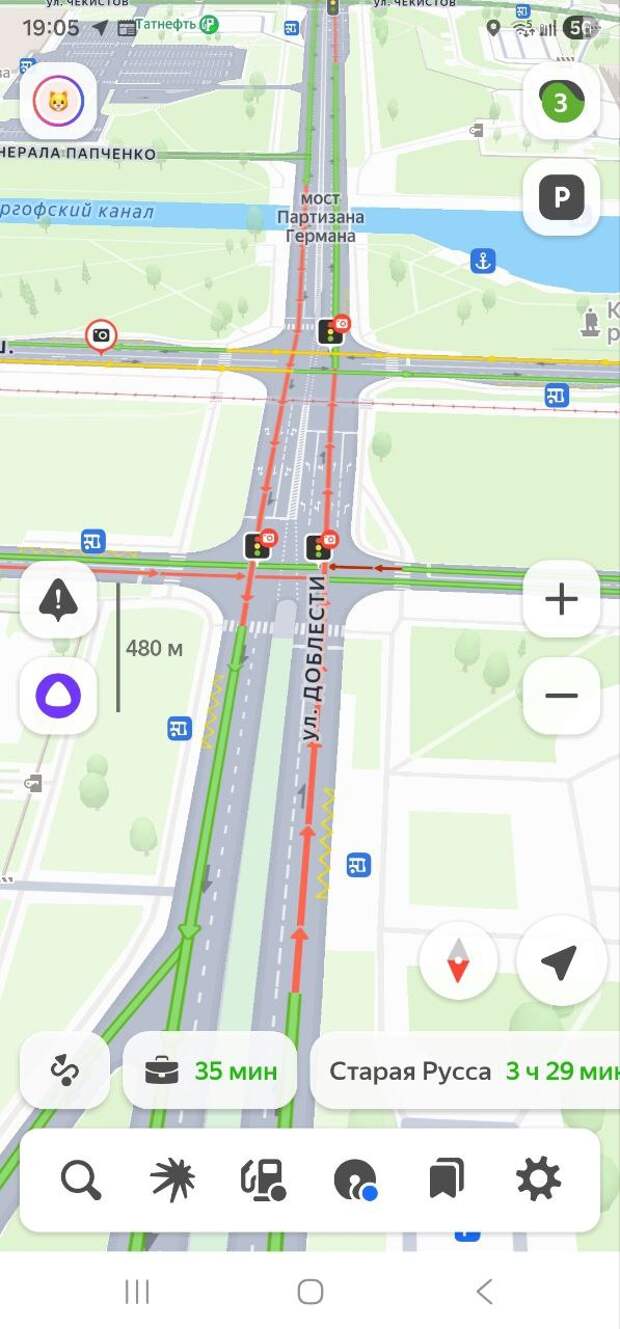Viewport: 620px width, 1329px height.
Task: Go back using system navigation
Action: (x=484, y=1292)
